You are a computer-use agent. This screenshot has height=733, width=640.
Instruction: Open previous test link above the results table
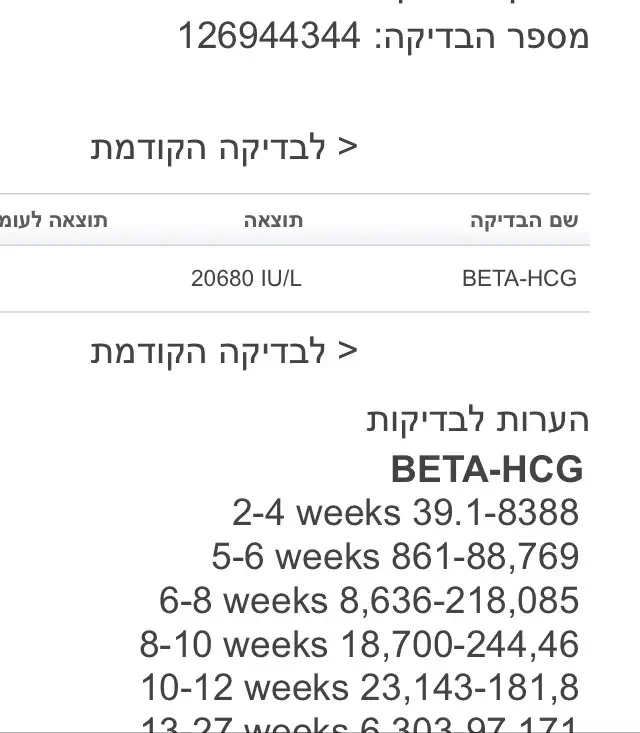(224, 148)
